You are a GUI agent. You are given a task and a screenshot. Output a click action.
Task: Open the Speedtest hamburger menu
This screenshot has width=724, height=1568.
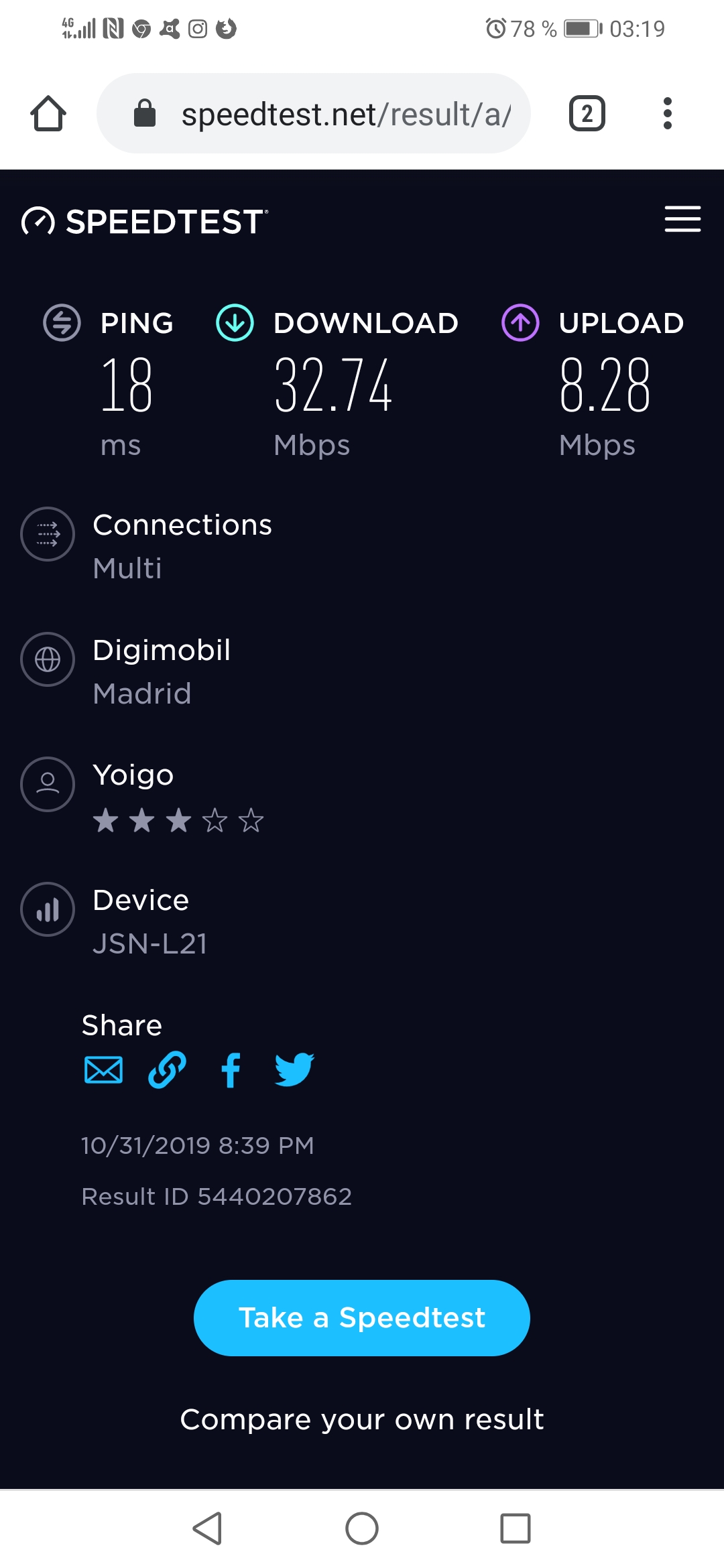(x=682, y=219)
